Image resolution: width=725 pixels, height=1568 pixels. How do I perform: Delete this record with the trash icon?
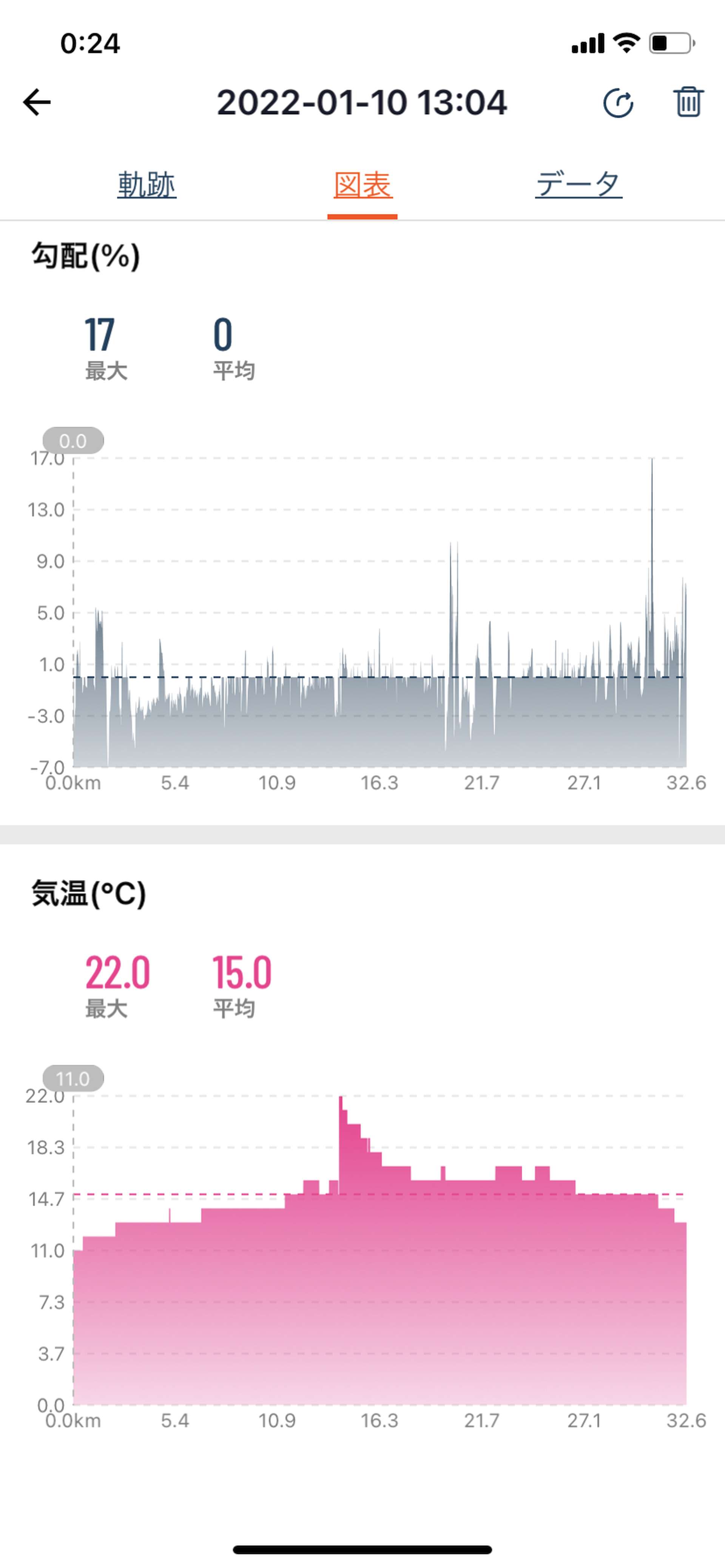pyautogui.click(x=688, y=102)
